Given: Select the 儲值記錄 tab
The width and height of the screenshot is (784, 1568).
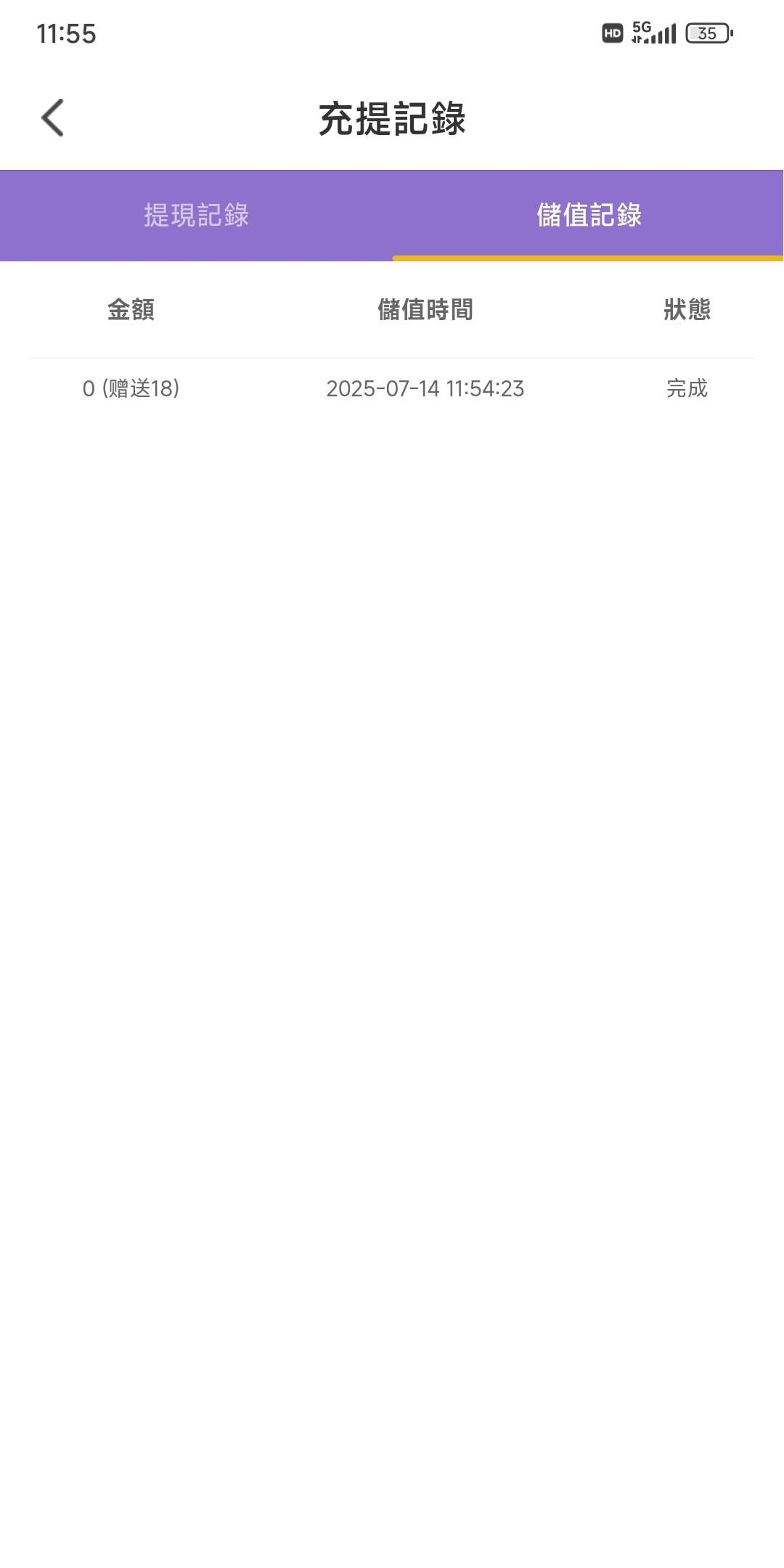Looking at the screenshot, I should pos(588,215).
